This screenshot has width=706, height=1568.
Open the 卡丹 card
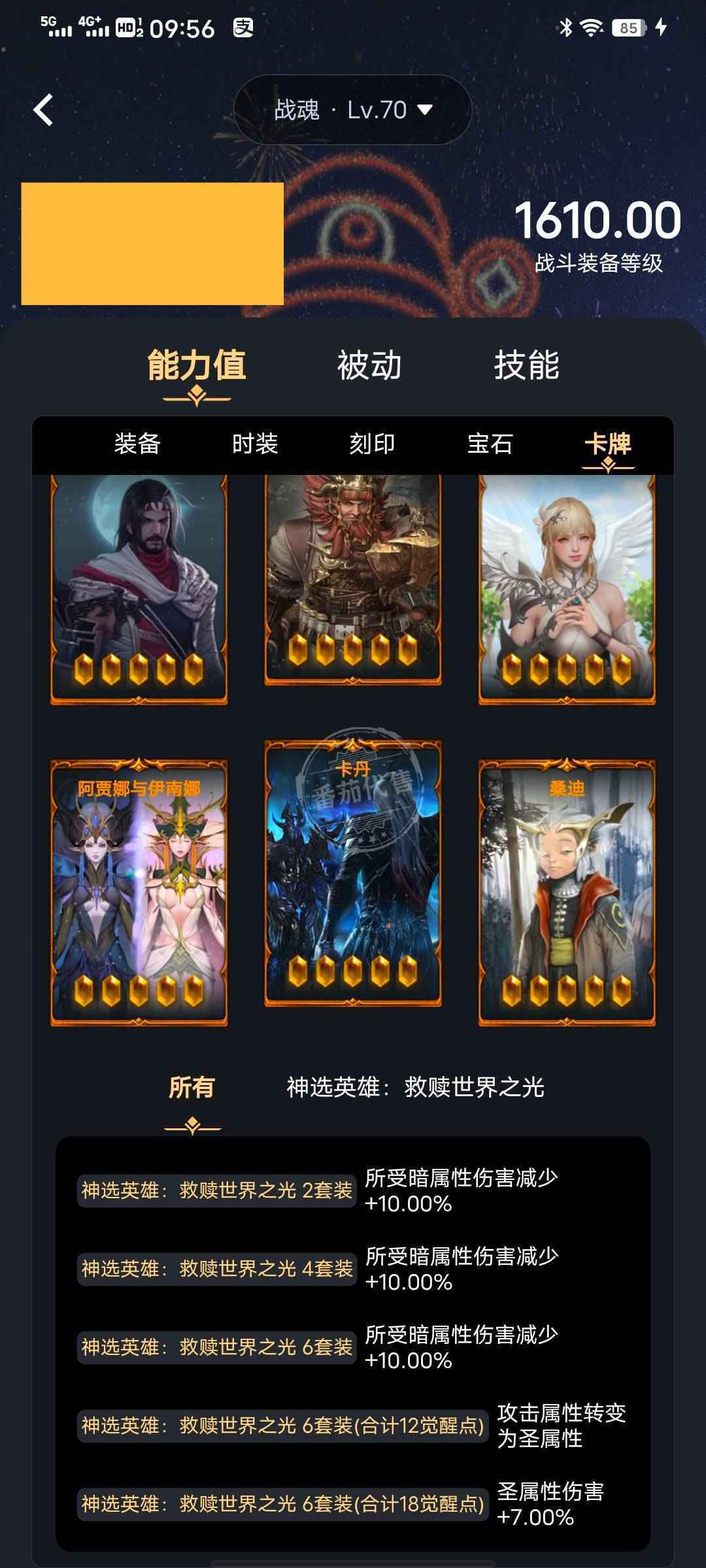353,873
